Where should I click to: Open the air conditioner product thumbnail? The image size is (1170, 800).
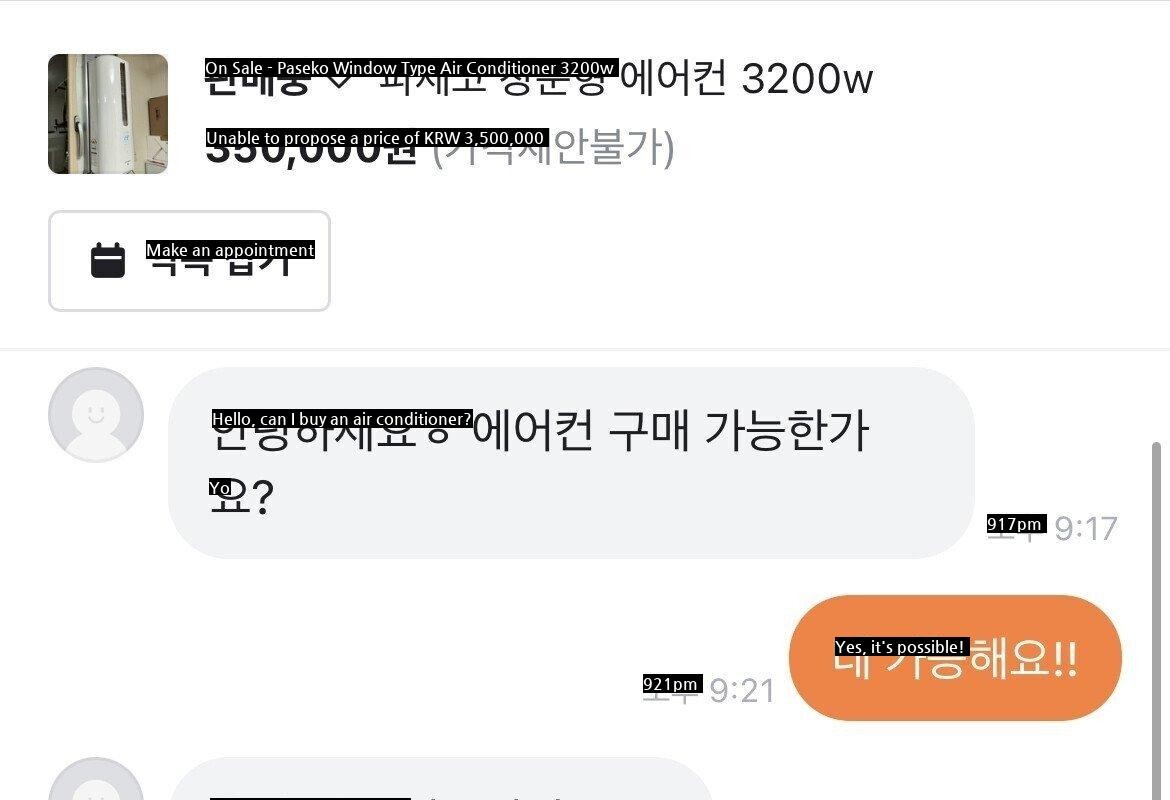[108, 114]
